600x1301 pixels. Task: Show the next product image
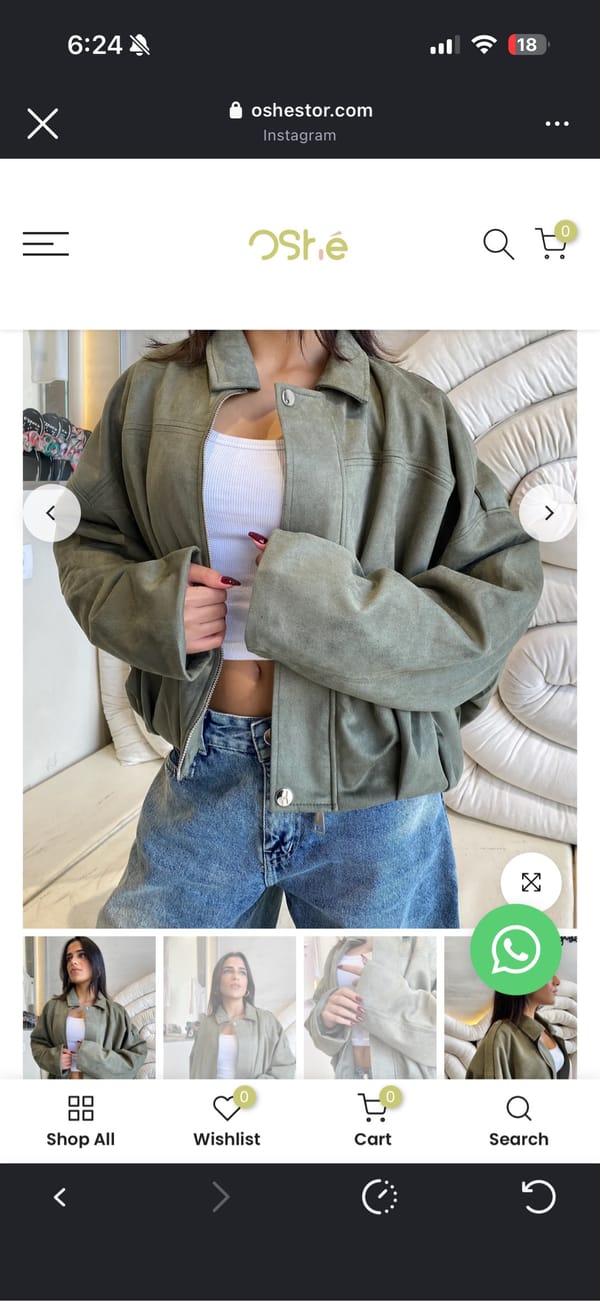click(x=548, y=513)
